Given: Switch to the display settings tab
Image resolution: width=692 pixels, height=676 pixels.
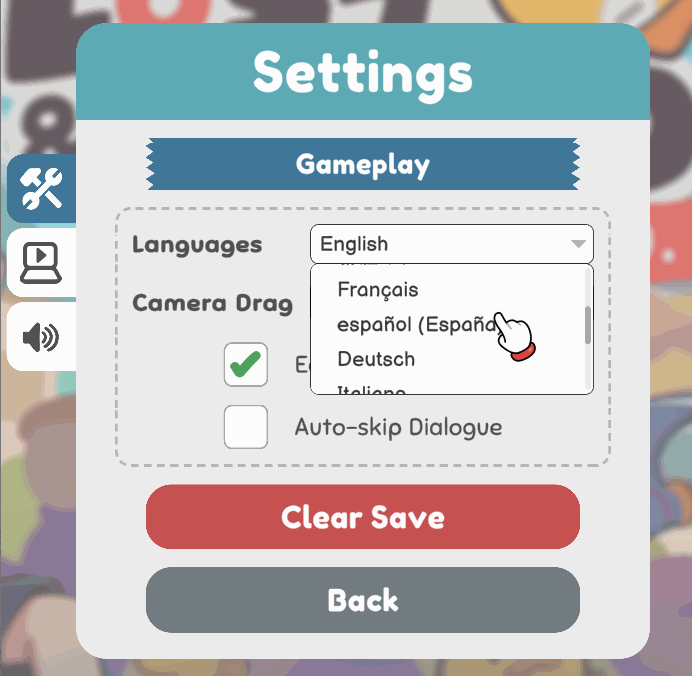Looking at the screenshot, I should click(x=42, y=263).
